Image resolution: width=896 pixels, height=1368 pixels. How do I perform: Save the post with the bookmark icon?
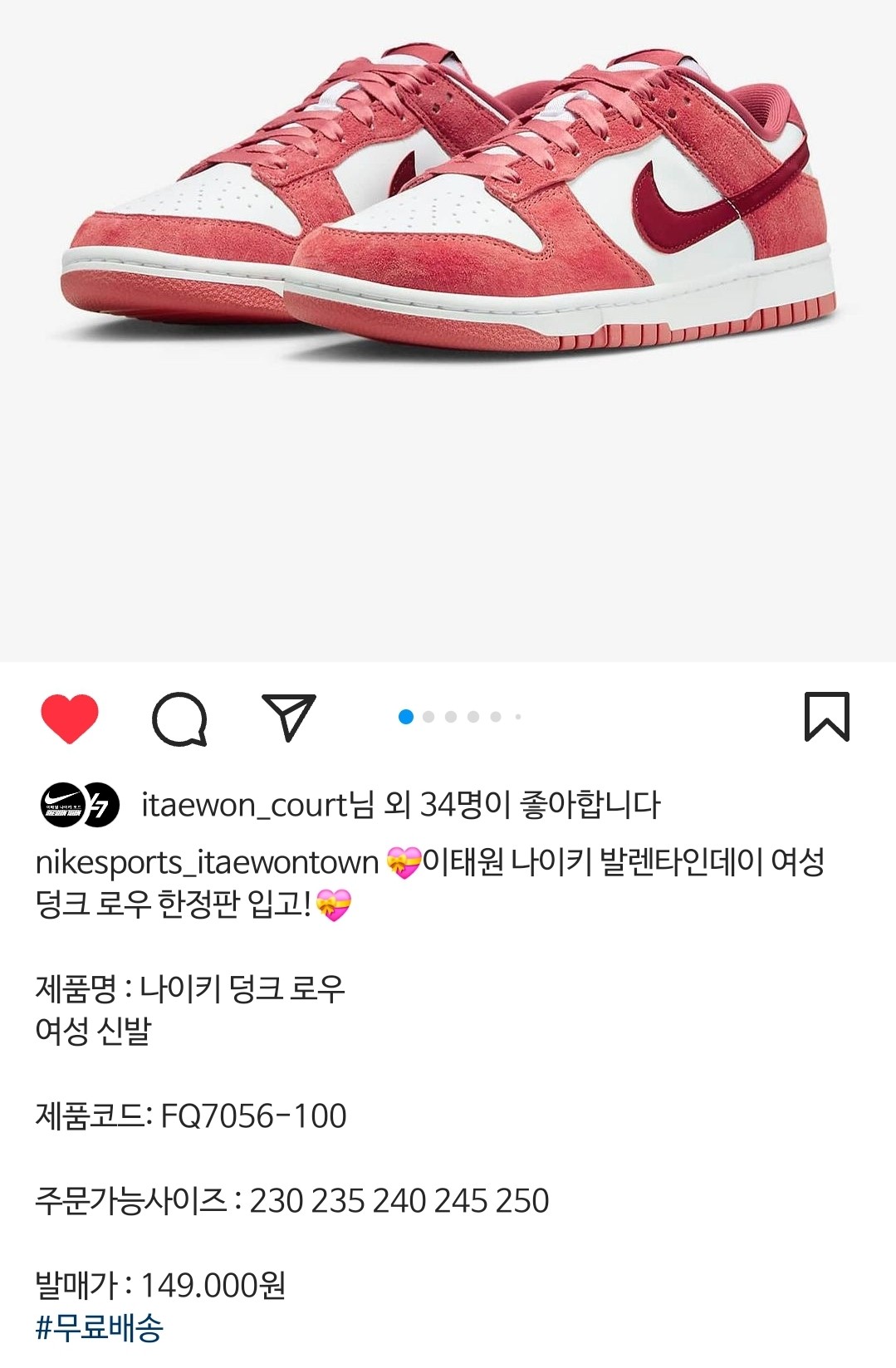[826, 716]
